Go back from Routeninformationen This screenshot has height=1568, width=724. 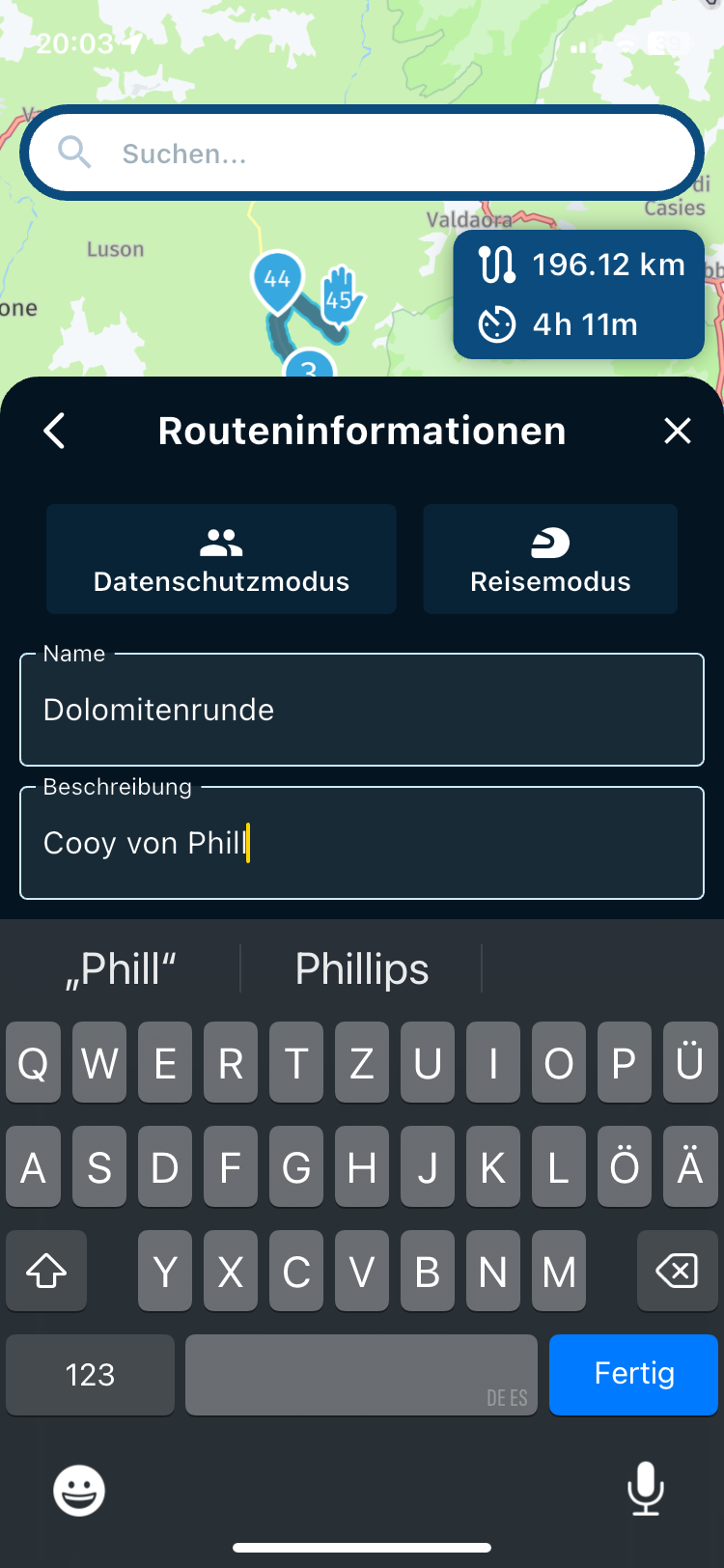[x=55, y=431]
